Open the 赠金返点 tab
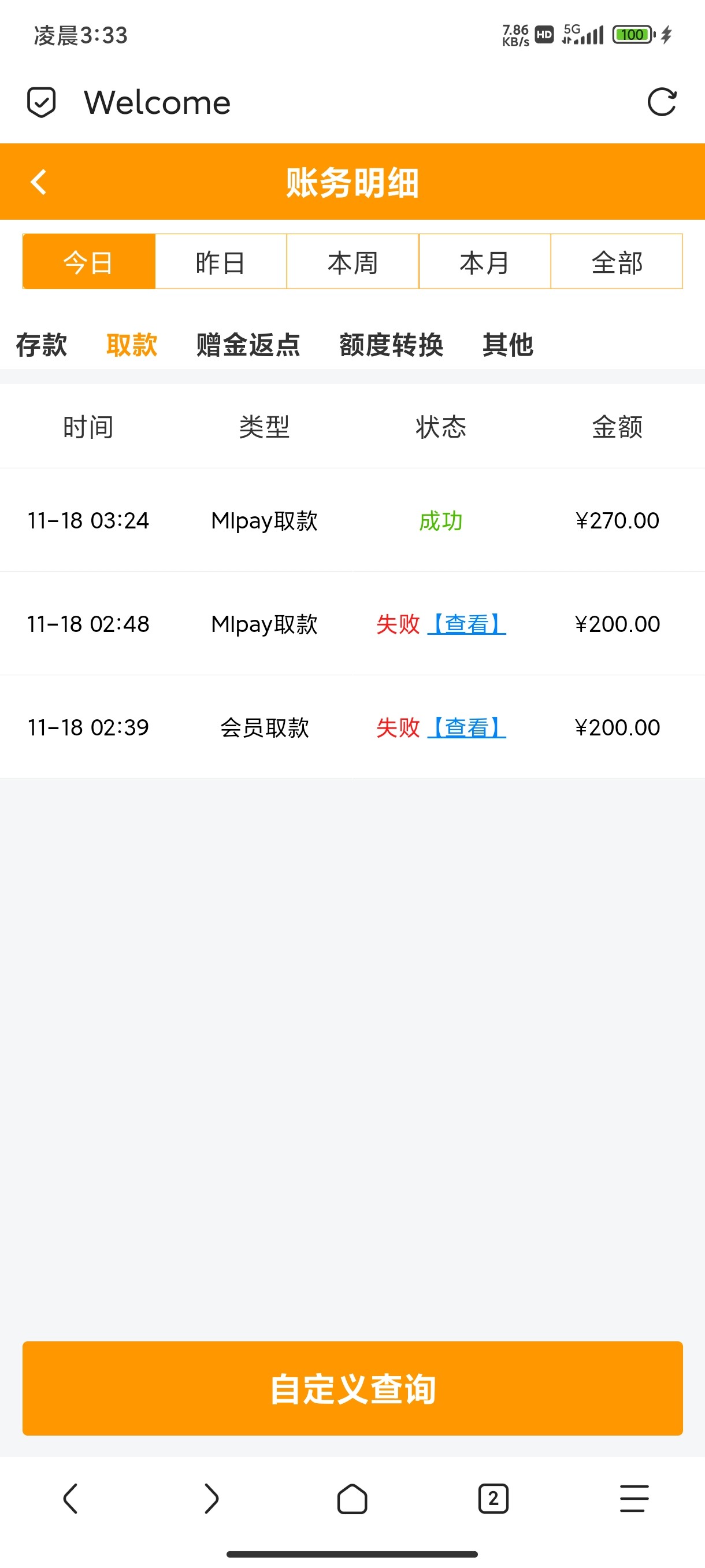This screenshot has width=705, height=1568. click(248, 345)
